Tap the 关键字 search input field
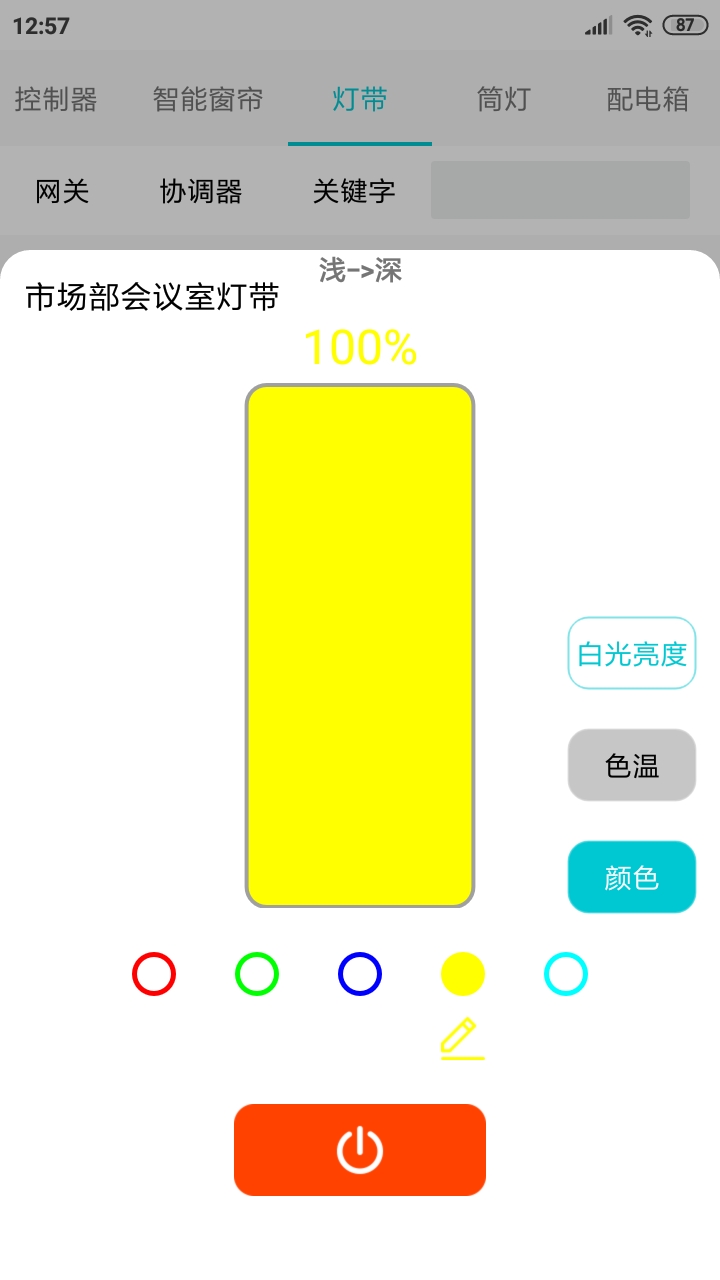 [x=560, y=190]
